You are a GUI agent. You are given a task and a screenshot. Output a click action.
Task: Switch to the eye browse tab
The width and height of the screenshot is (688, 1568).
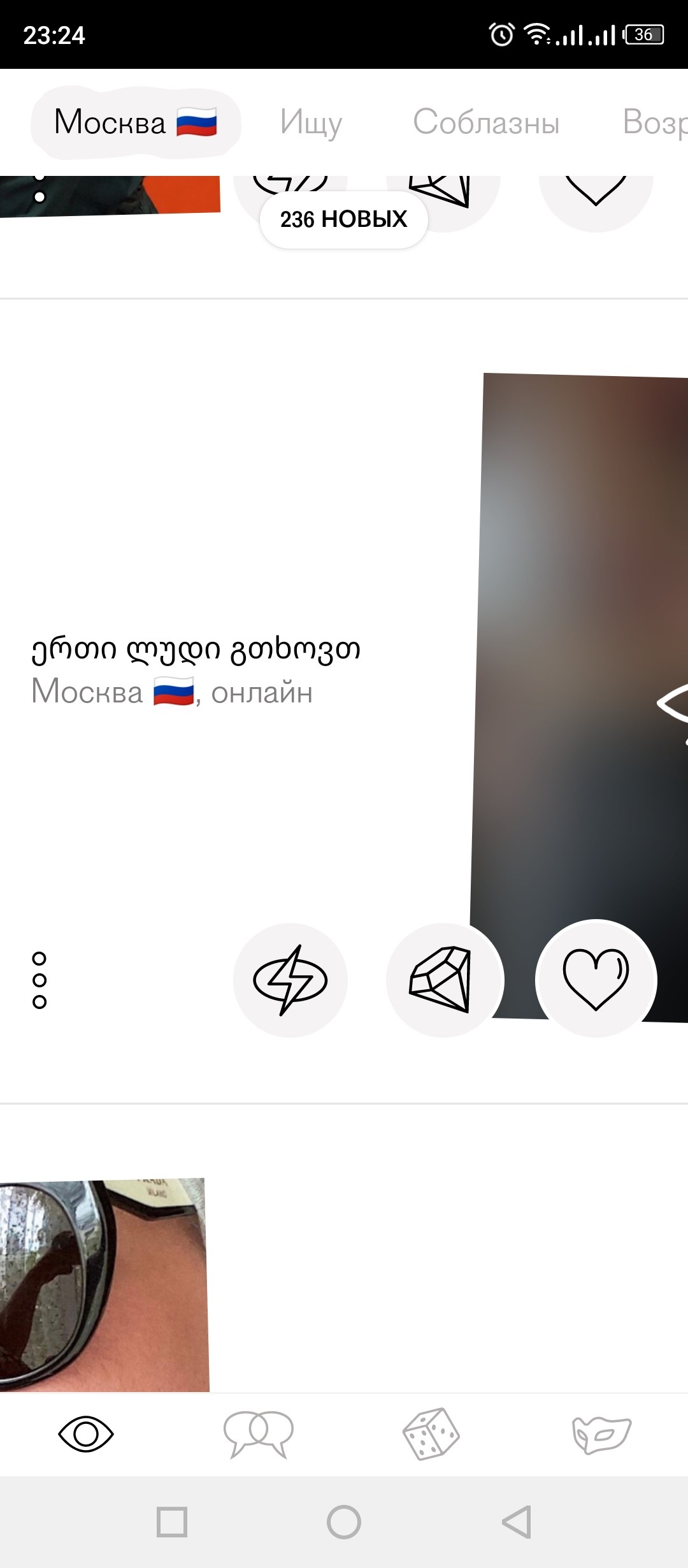pyautogui.click(x=86, y=1434)
